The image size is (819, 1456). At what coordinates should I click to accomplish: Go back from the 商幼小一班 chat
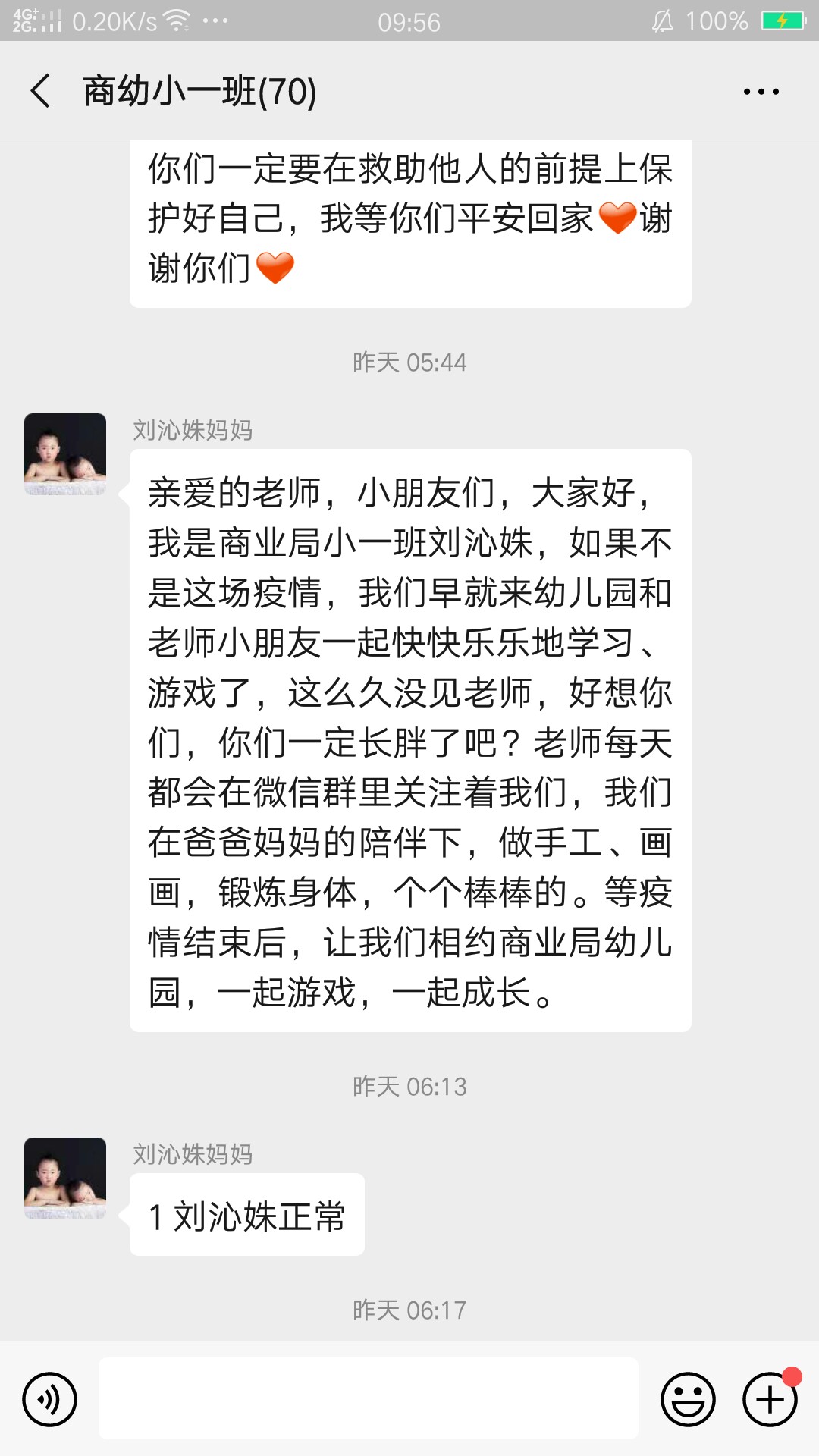coord(41,91)
